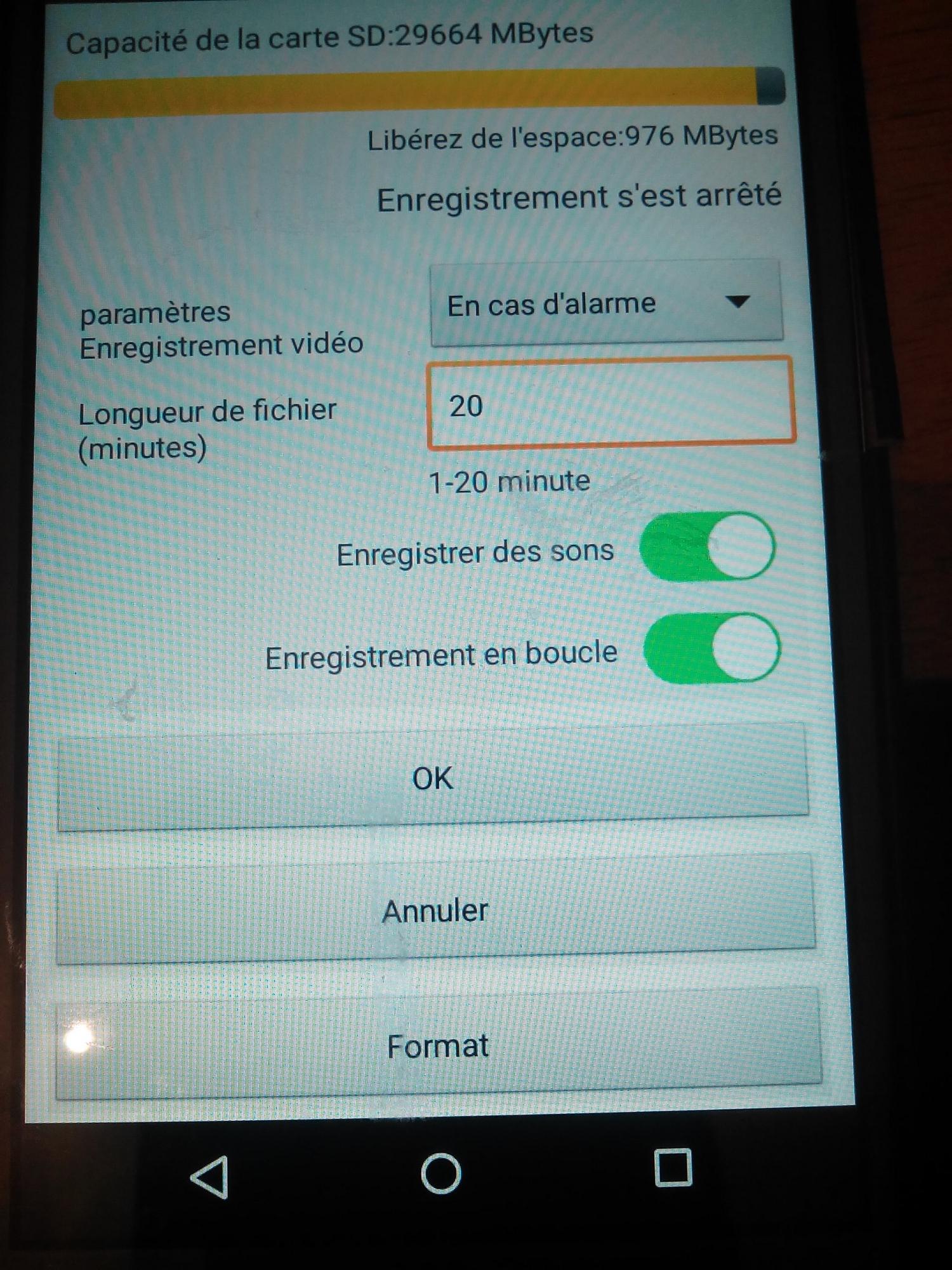This screenshot has width=952, height=1270.
Task: Toggle off "Enregistrer des sons"
Action: tap(708, 547)
